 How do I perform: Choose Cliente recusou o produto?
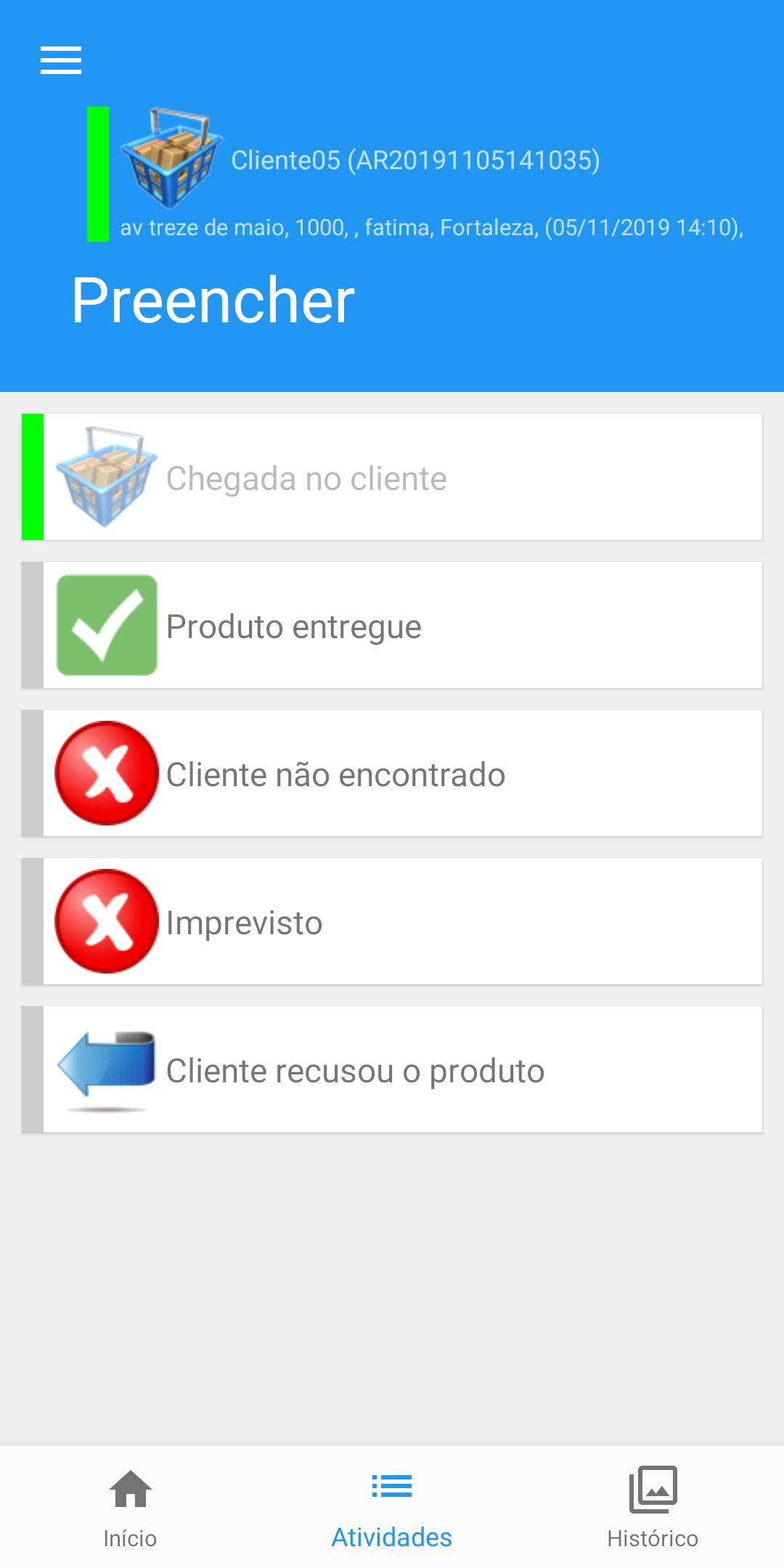click(x=392, y=1069)
